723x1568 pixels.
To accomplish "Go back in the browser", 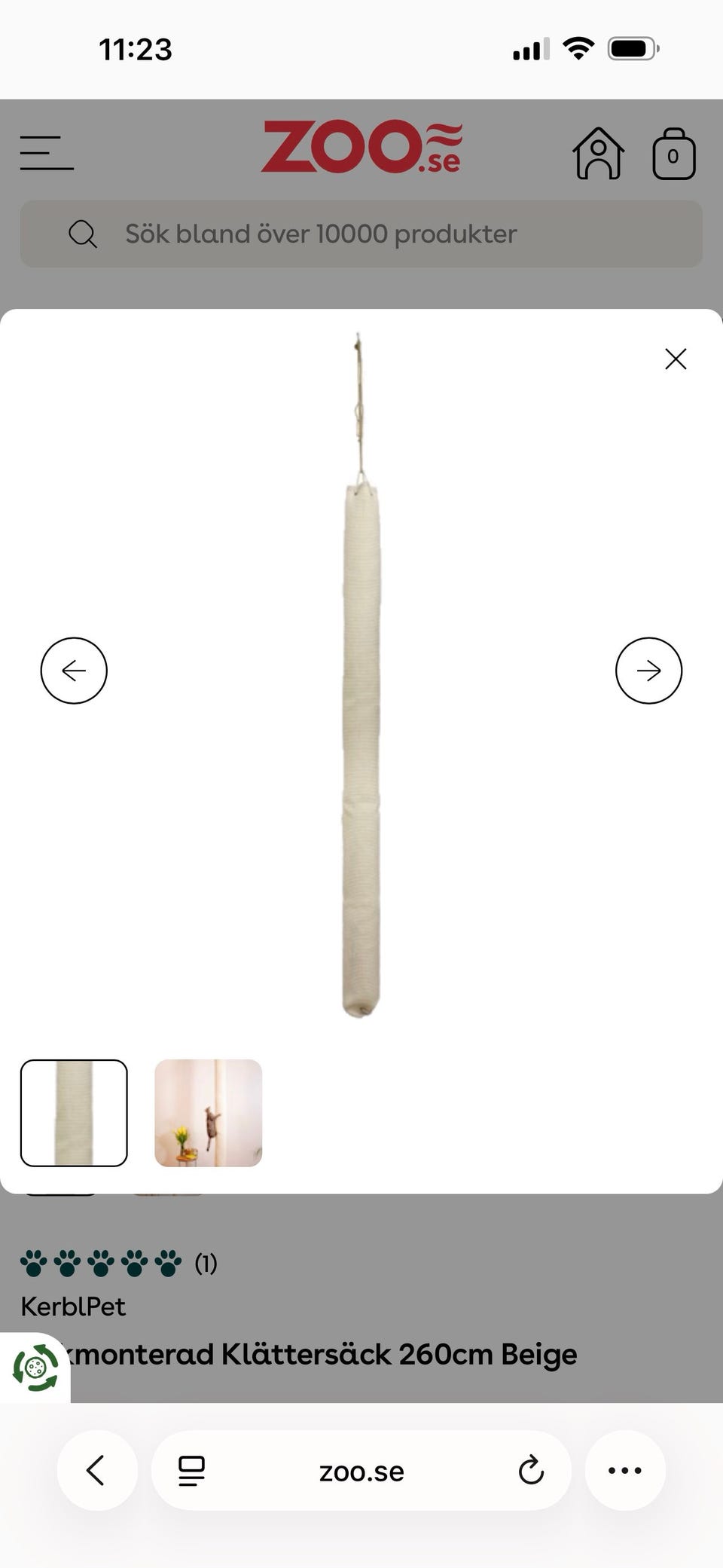I will coord(96,1470).
